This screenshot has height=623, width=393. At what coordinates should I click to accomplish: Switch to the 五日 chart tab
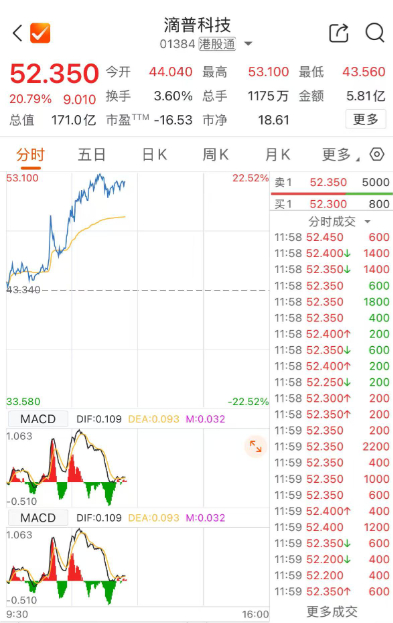click(x=92, y=155)
